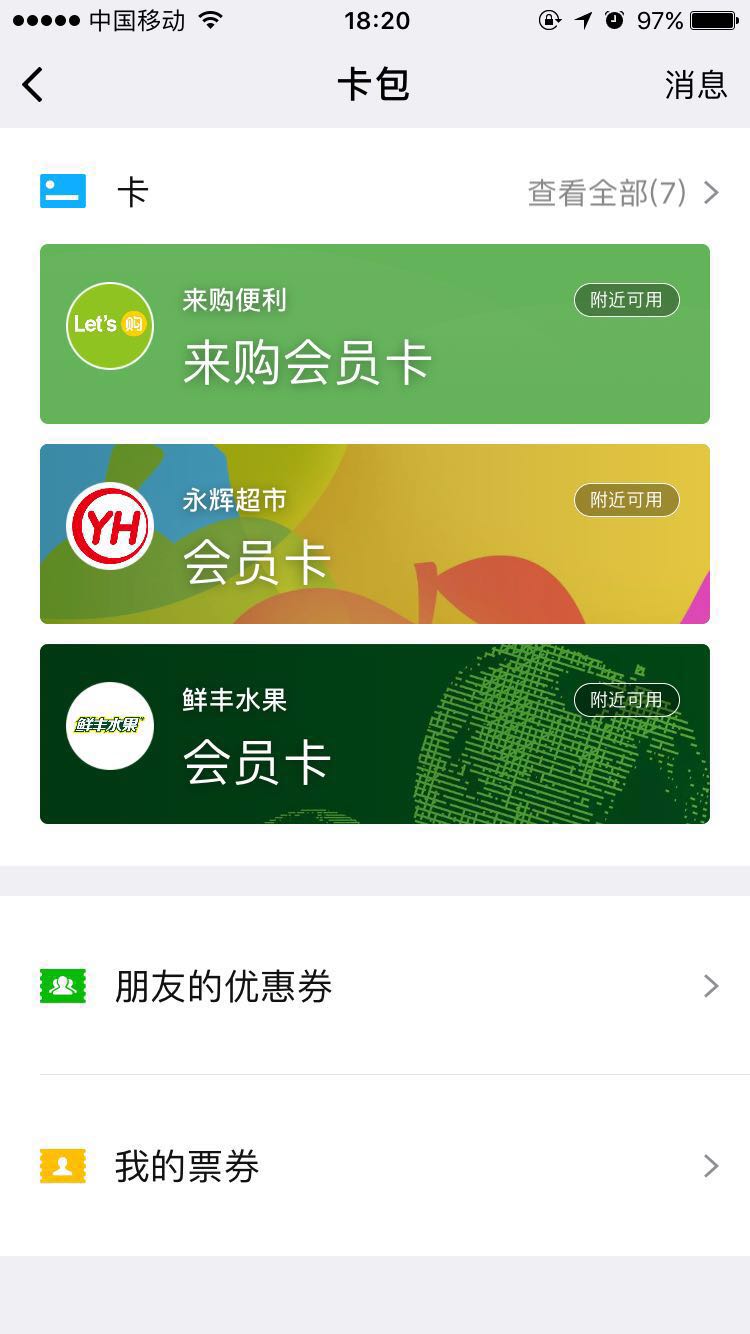Open 消息 at the top right
750x1334 pixels.
(699, 85)
